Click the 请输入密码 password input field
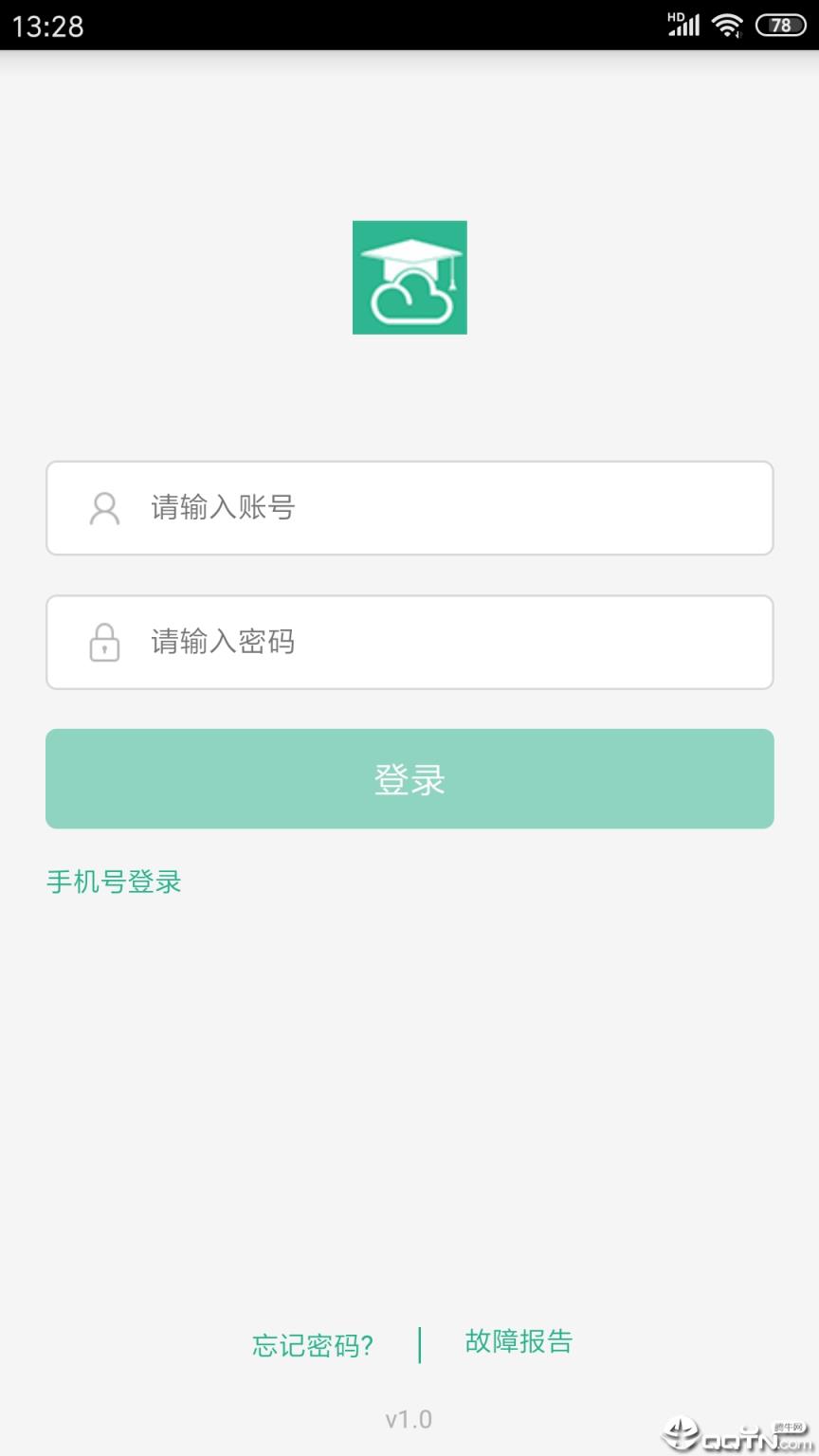This screenshot has height=1456, width=819. point(409,642)
